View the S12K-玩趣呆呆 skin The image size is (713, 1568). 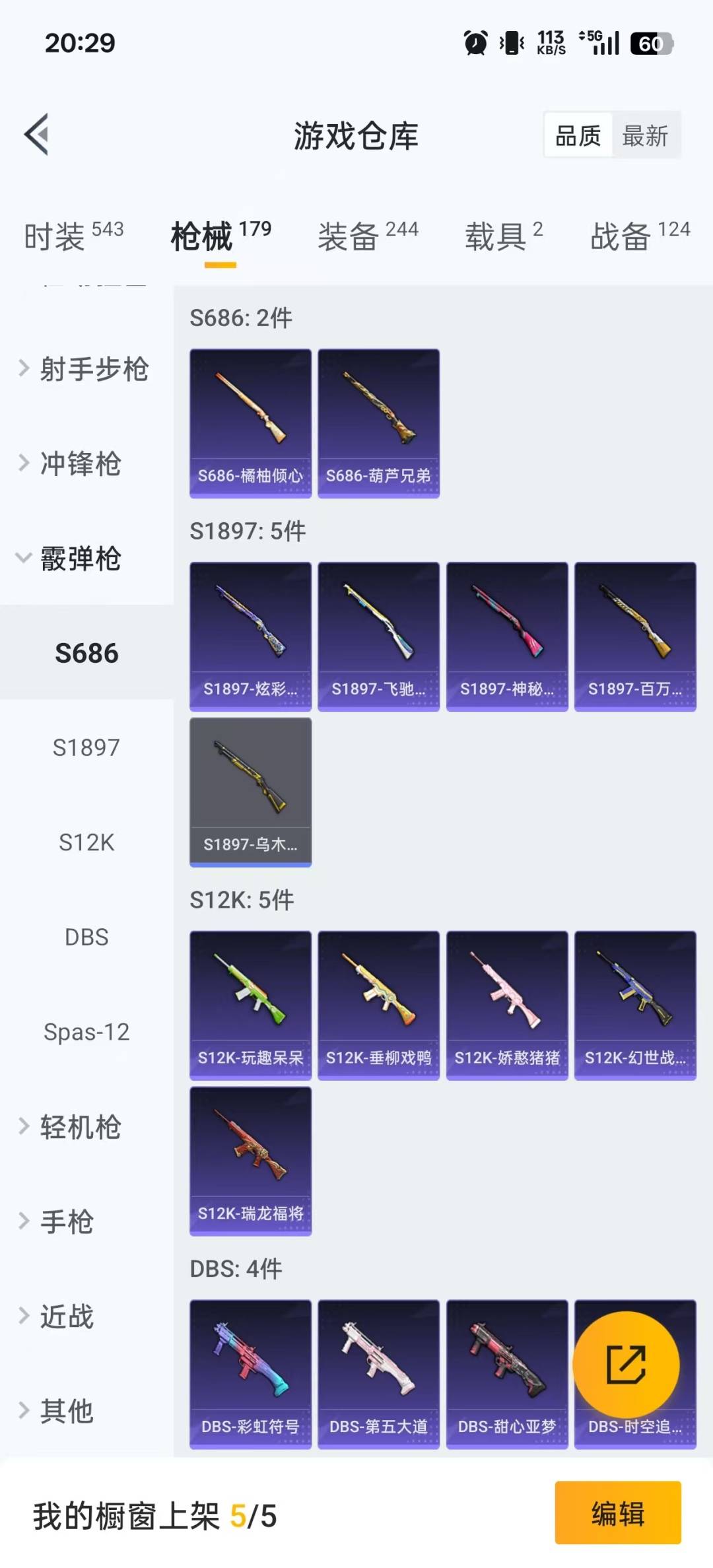pos(250,1005)
